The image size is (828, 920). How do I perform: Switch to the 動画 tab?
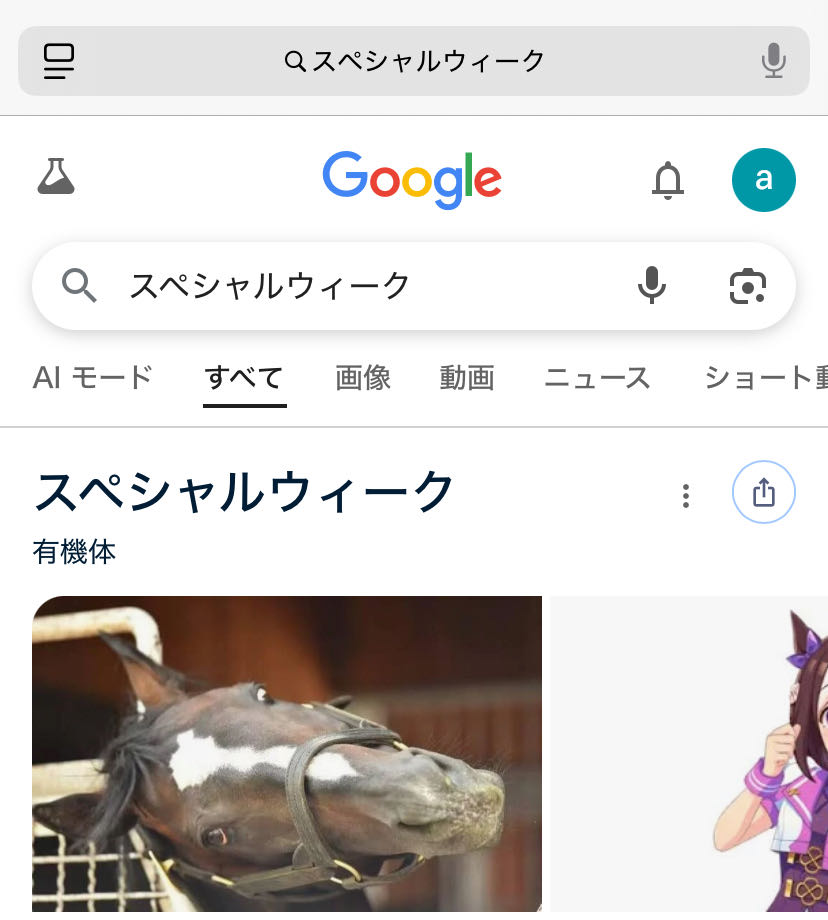coord(467,378)
